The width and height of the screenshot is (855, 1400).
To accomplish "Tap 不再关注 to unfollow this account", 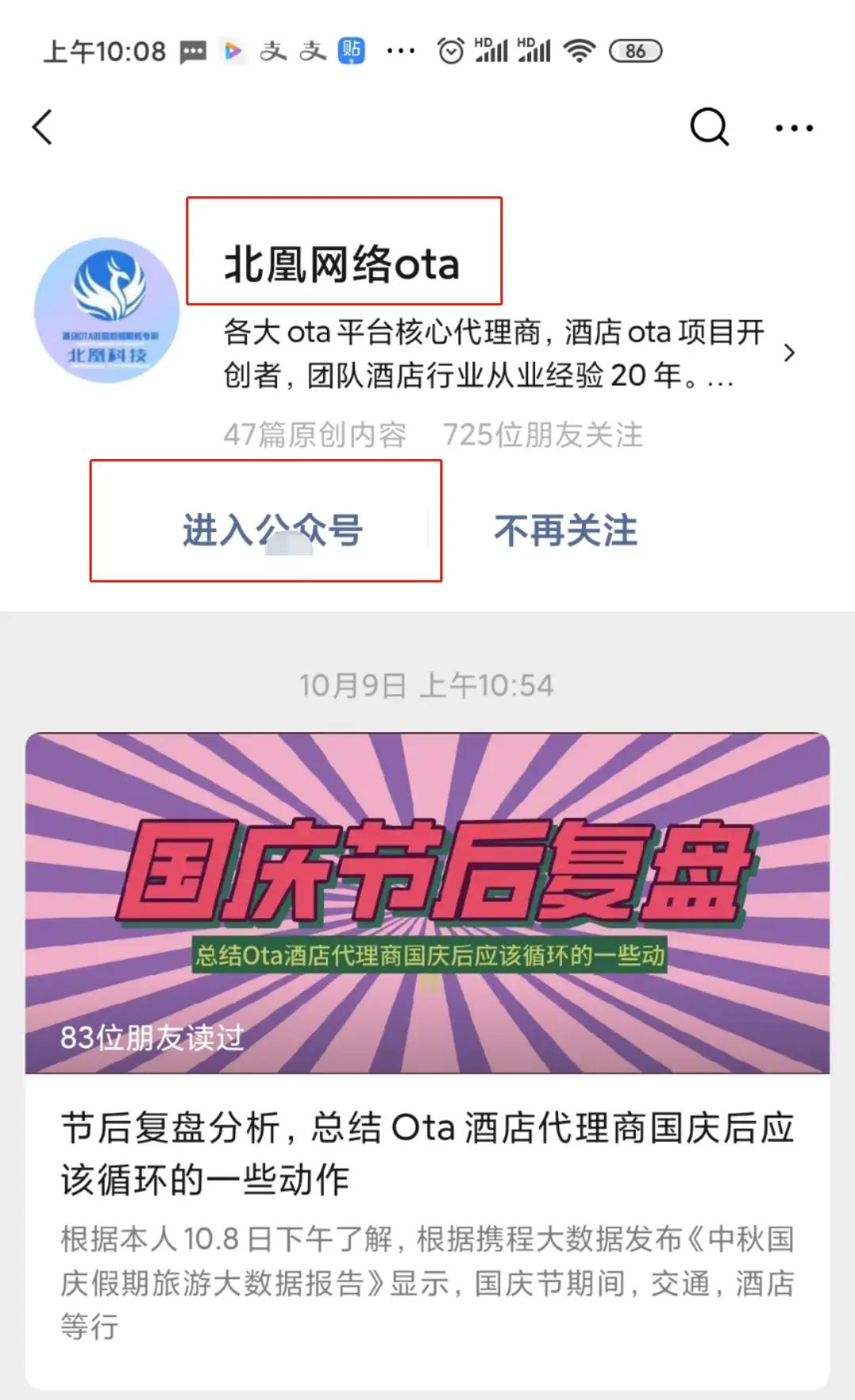I will coord(565,529).
